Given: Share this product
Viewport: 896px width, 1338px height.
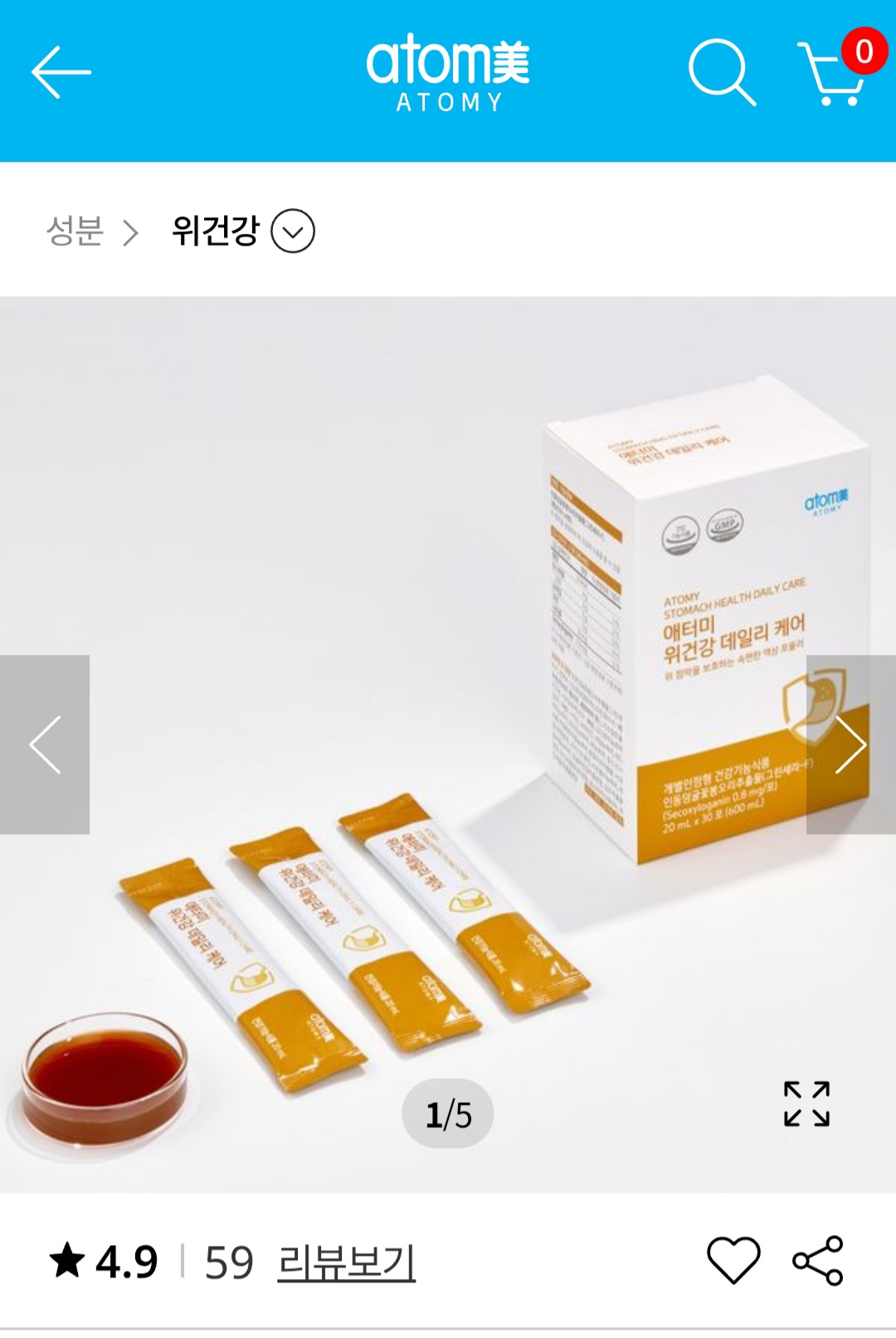Looking at the screenshot, I should [x=818, y=1260].
